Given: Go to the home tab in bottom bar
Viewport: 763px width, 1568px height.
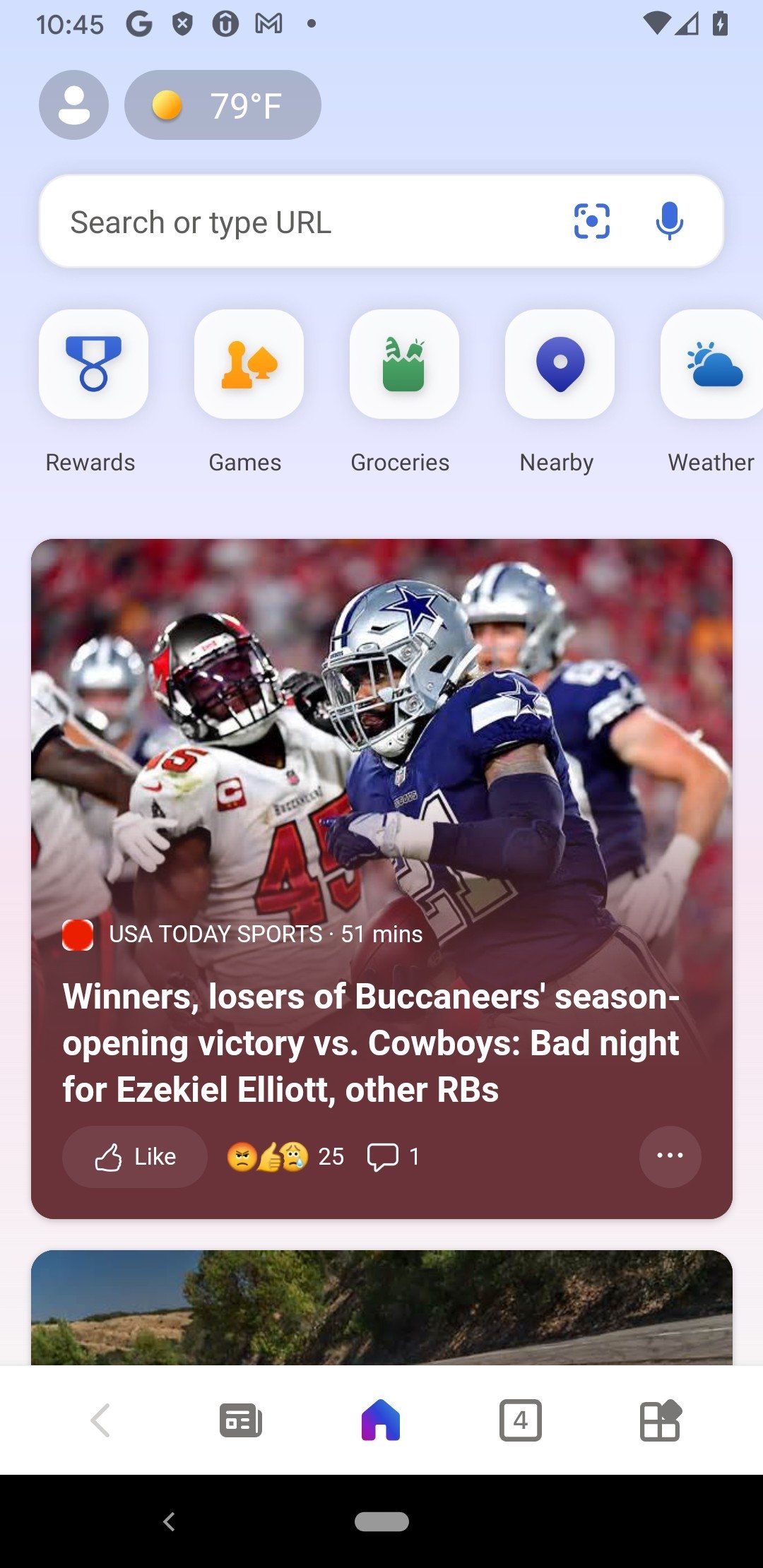Looking at the screenshot, I should tap(381, 1420).
